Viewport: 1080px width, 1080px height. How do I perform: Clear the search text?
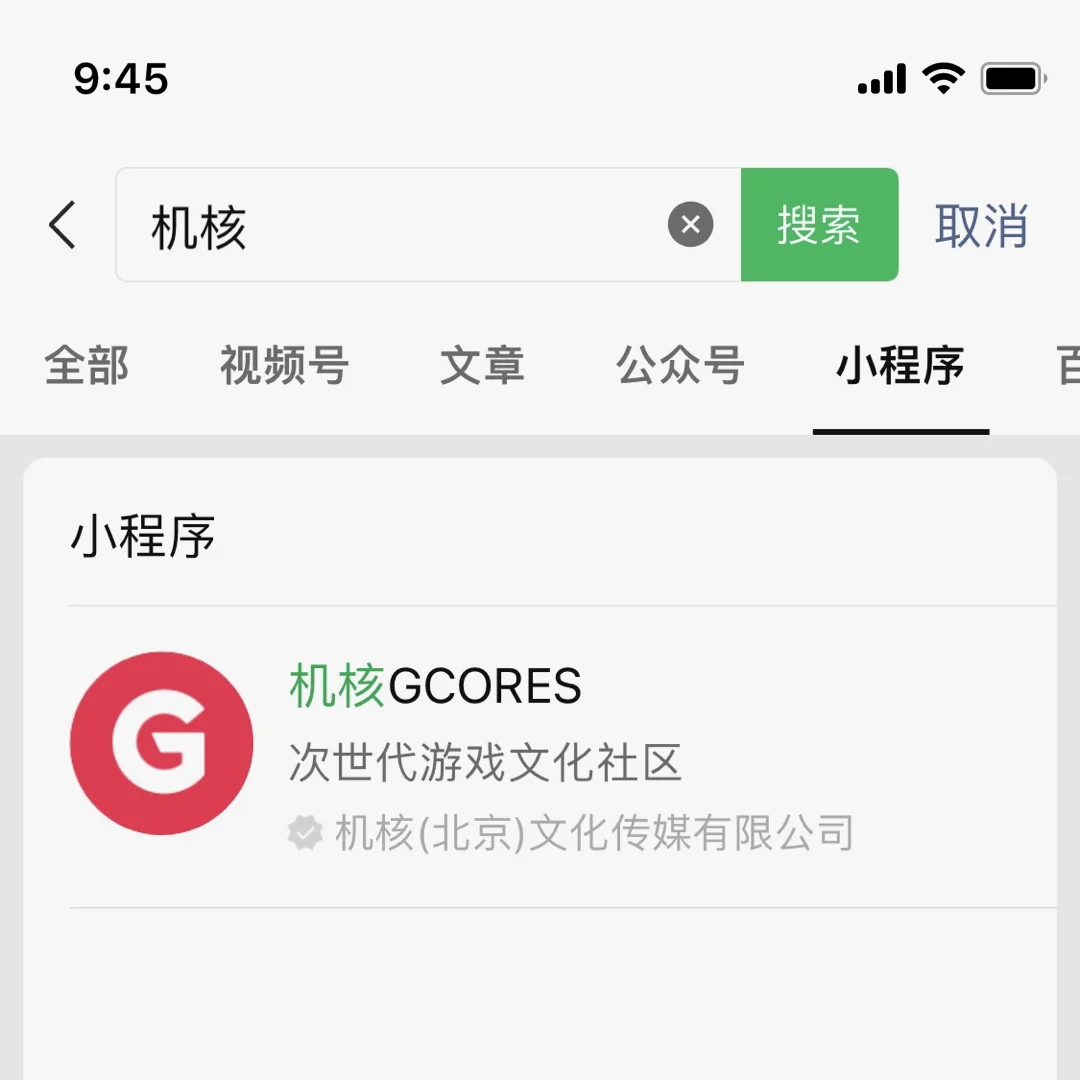[690, 225]
